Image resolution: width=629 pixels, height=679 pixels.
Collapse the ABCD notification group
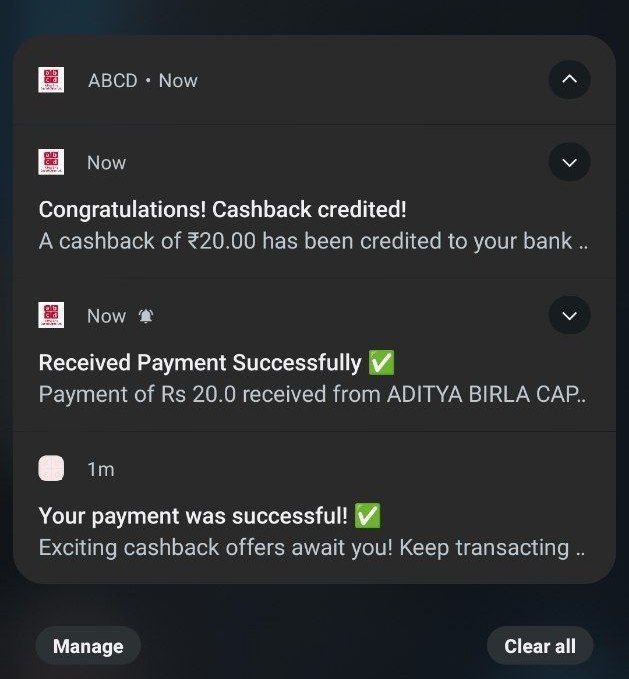(569, 80)
